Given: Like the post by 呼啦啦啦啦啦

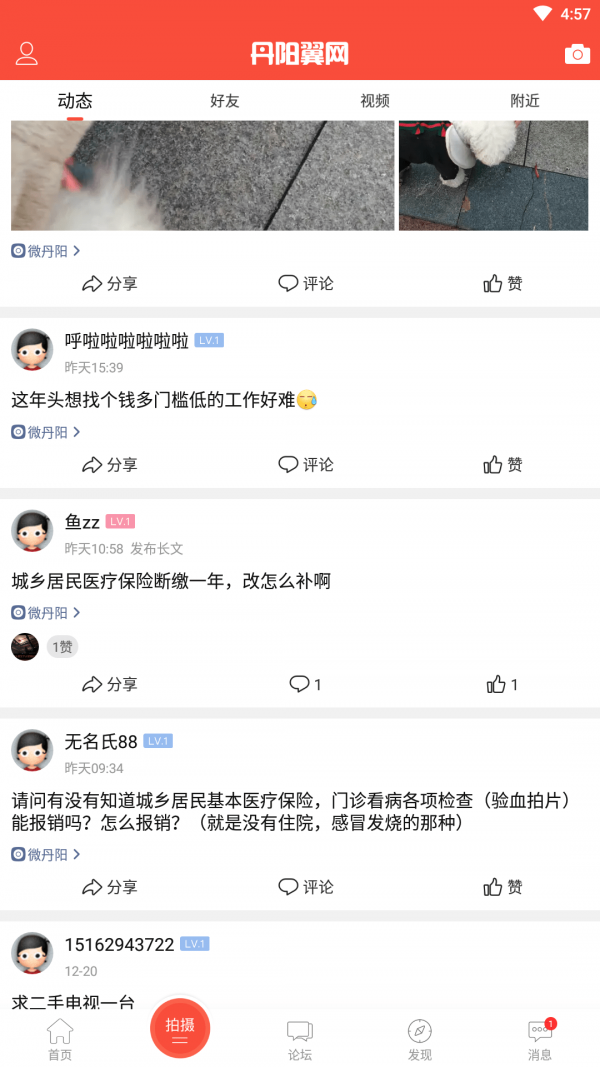Looking at the screenshot, I should pyautogui.click(x=503, y=464).
